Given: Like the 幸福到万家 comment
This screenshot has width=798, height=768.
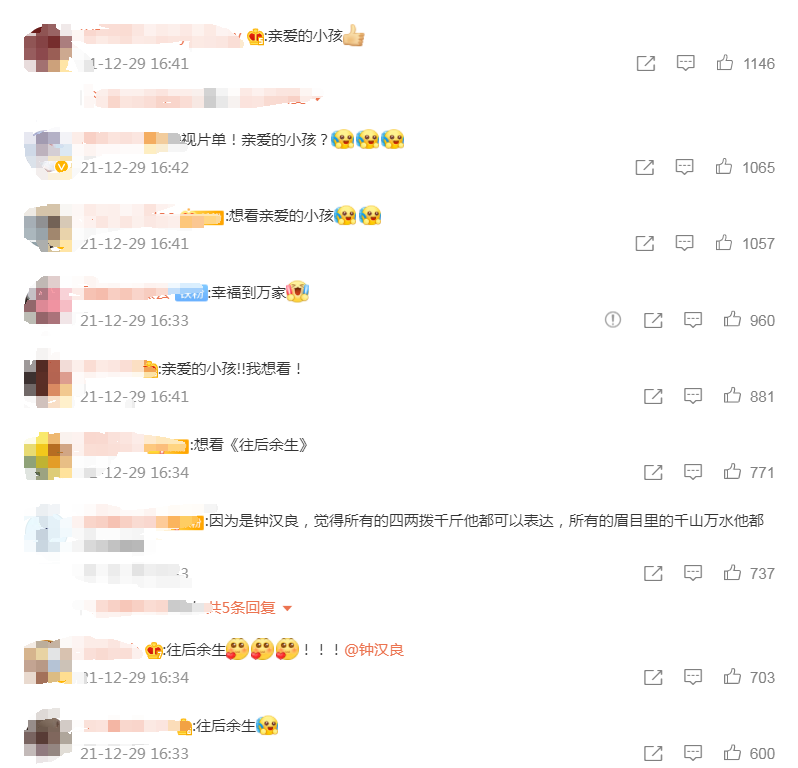Looking at the screenshot, I should [x=732, y=320].
